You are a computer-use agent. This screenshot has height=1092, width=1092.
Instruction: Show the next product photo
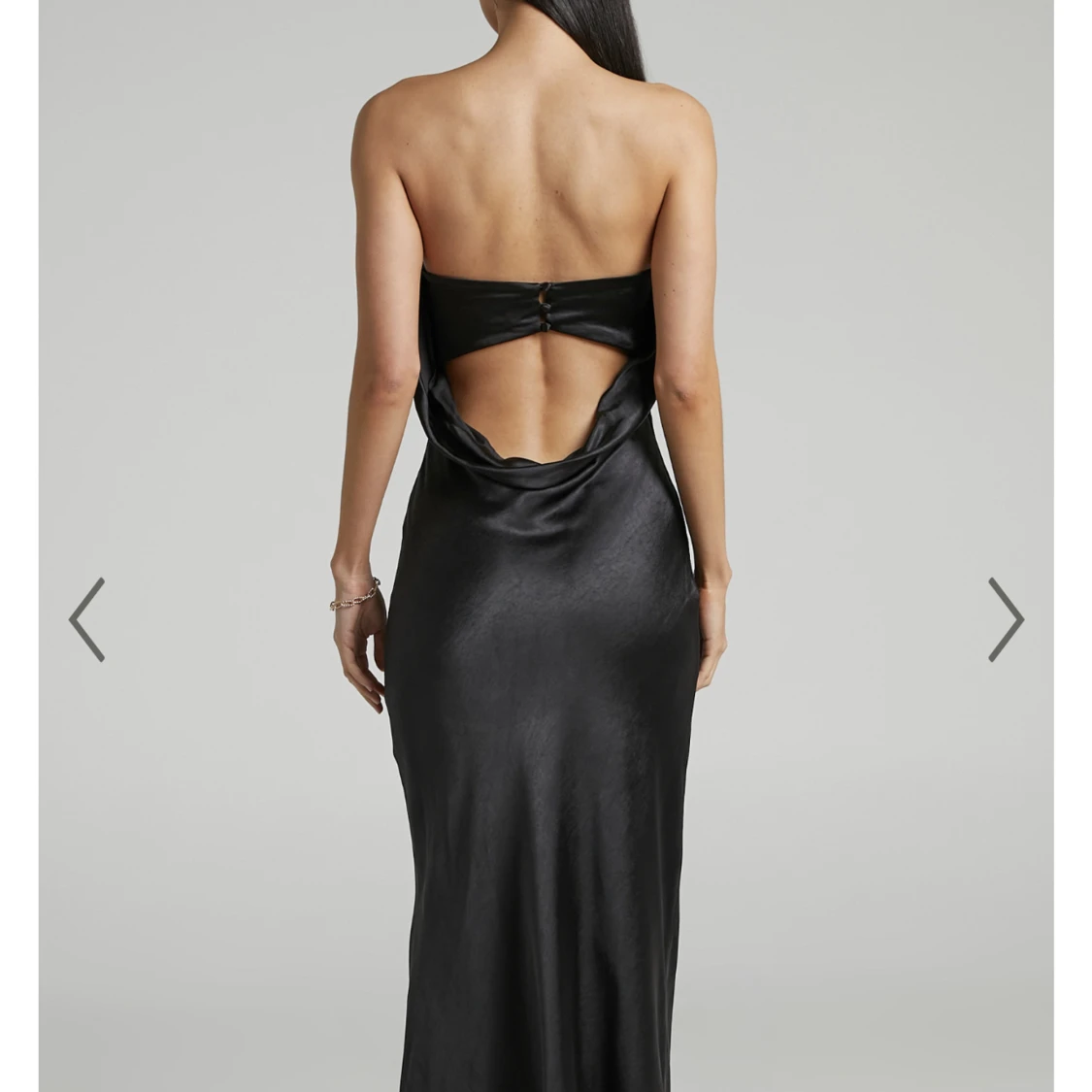pyautogui.click(x=1006, y=619)
